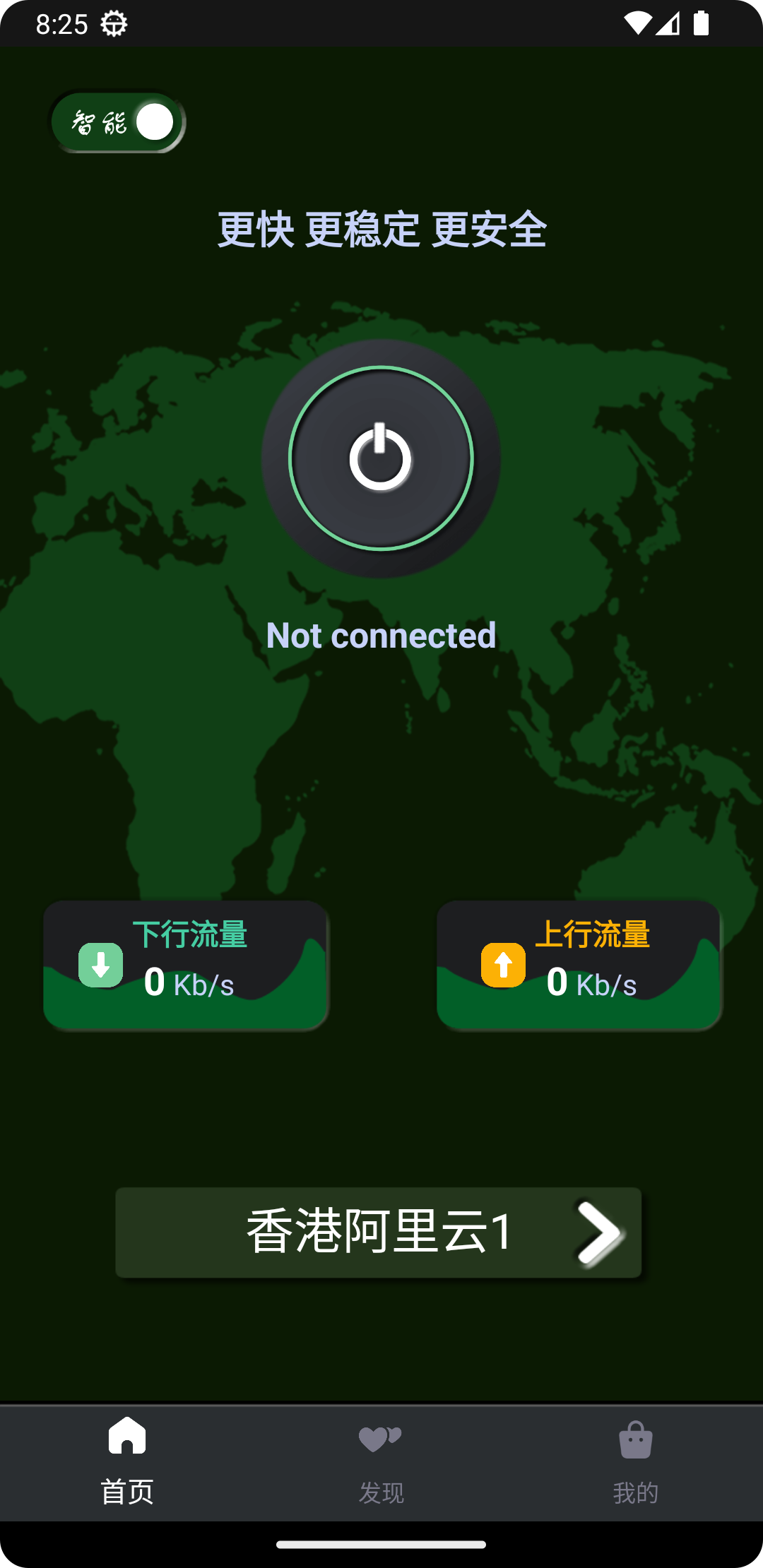Open server selection 香港阿里云1
The height and width of the screenshot is (1568, 763).
379,1233
